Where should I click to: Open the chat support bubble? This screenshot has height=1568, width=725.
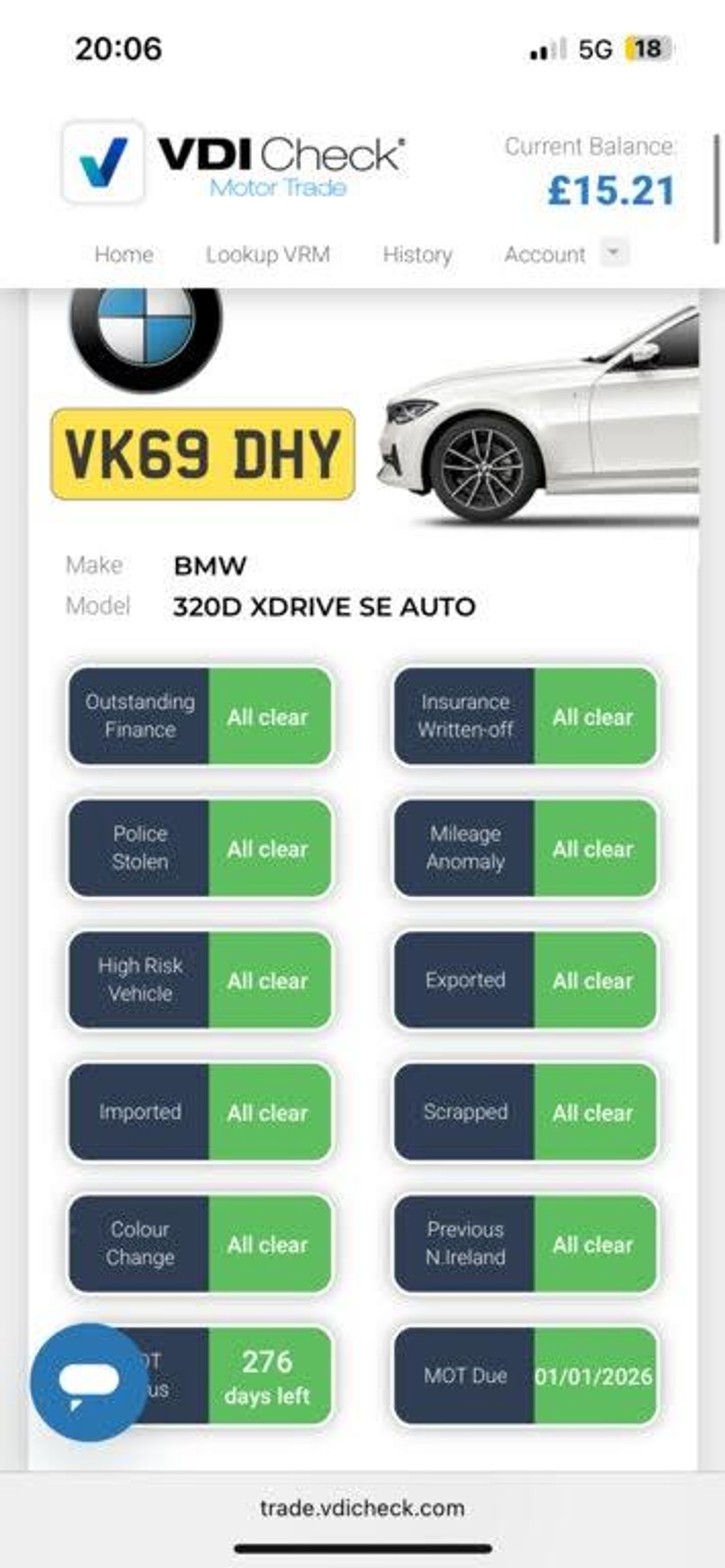pyautogui.click(x=89, y=1382)
